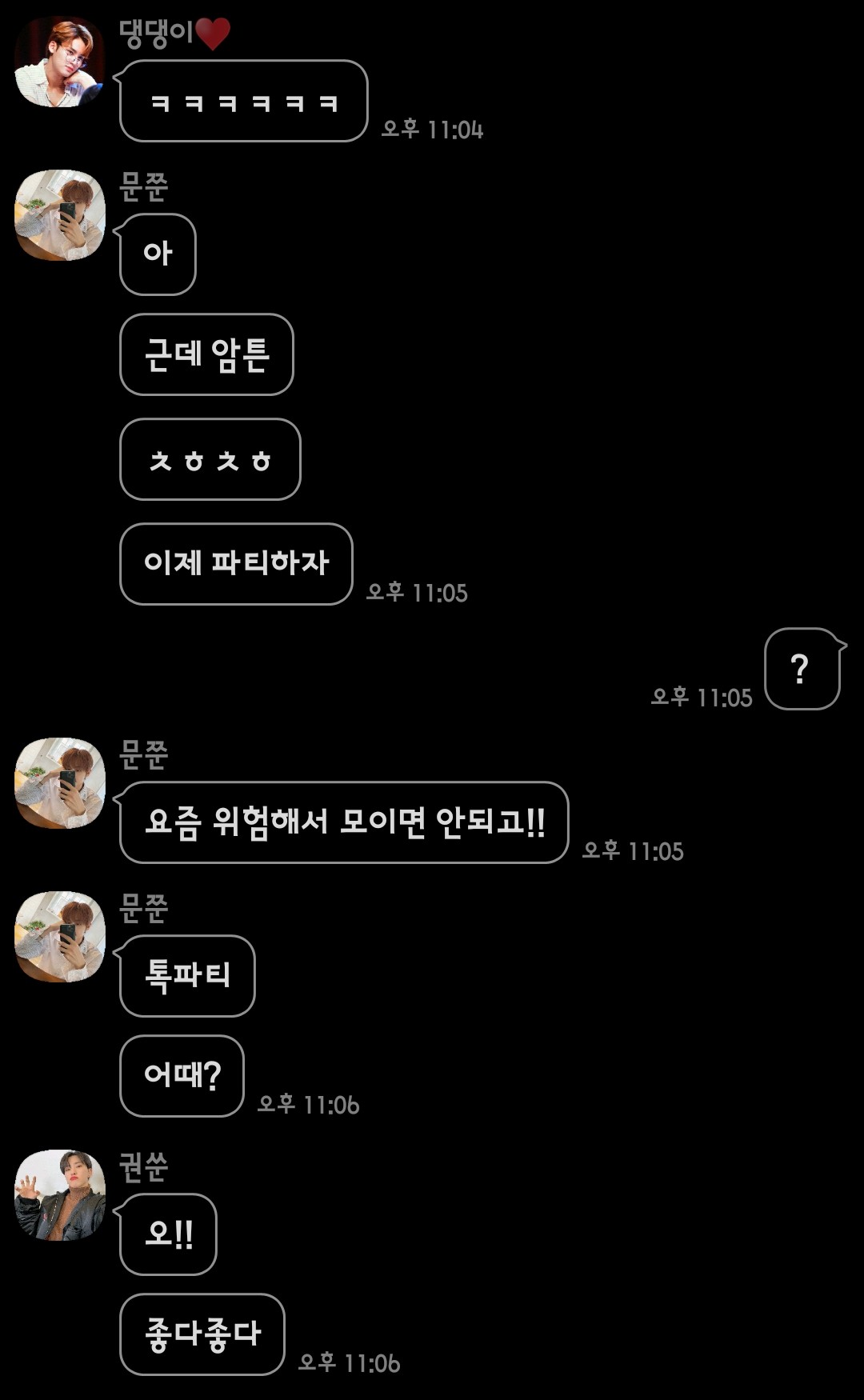Tap 문쭌's avatar beside the 아 message
Viewport: 864px width, 1400px height.
tap(60, 215)
